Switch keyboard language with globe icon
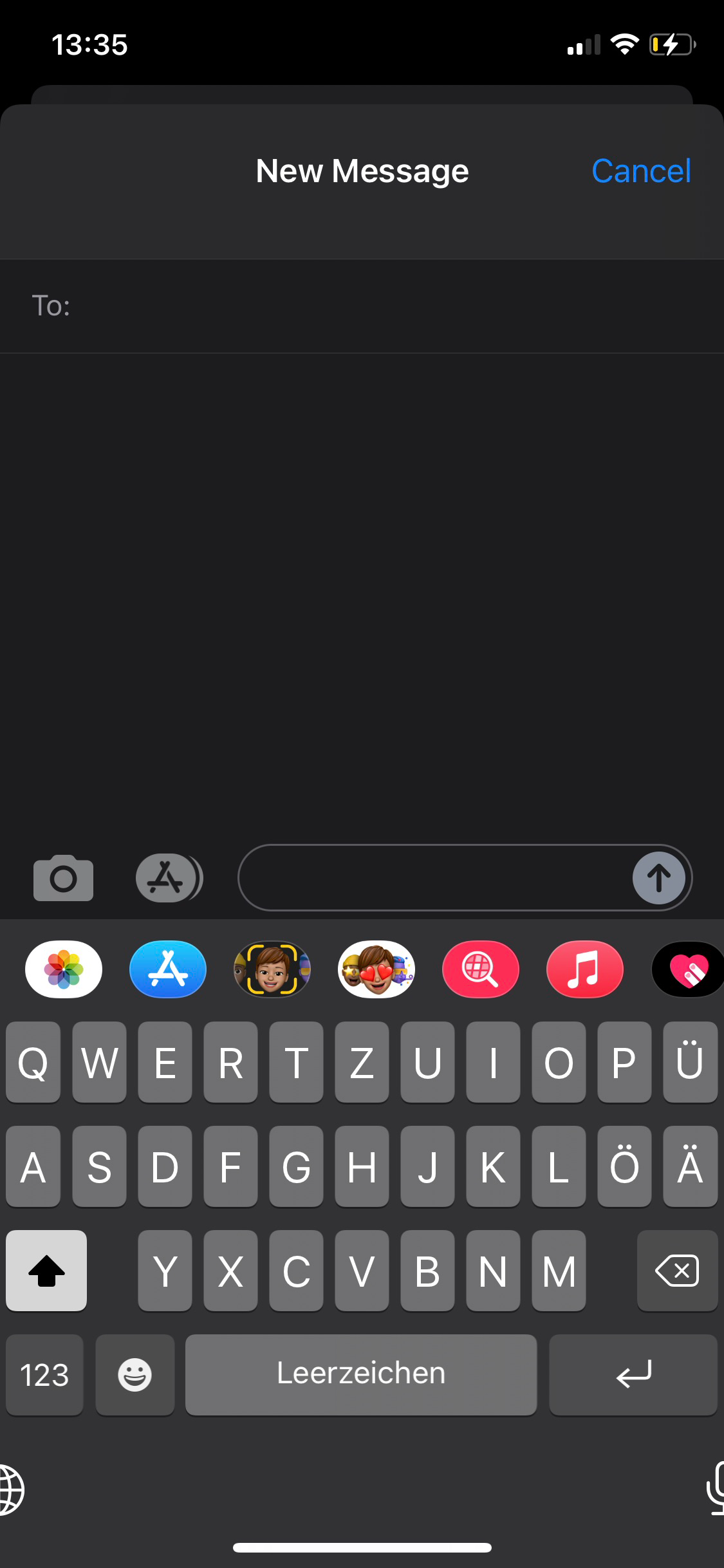The width and height of the screenshot is (724, 1568). 12,1489
